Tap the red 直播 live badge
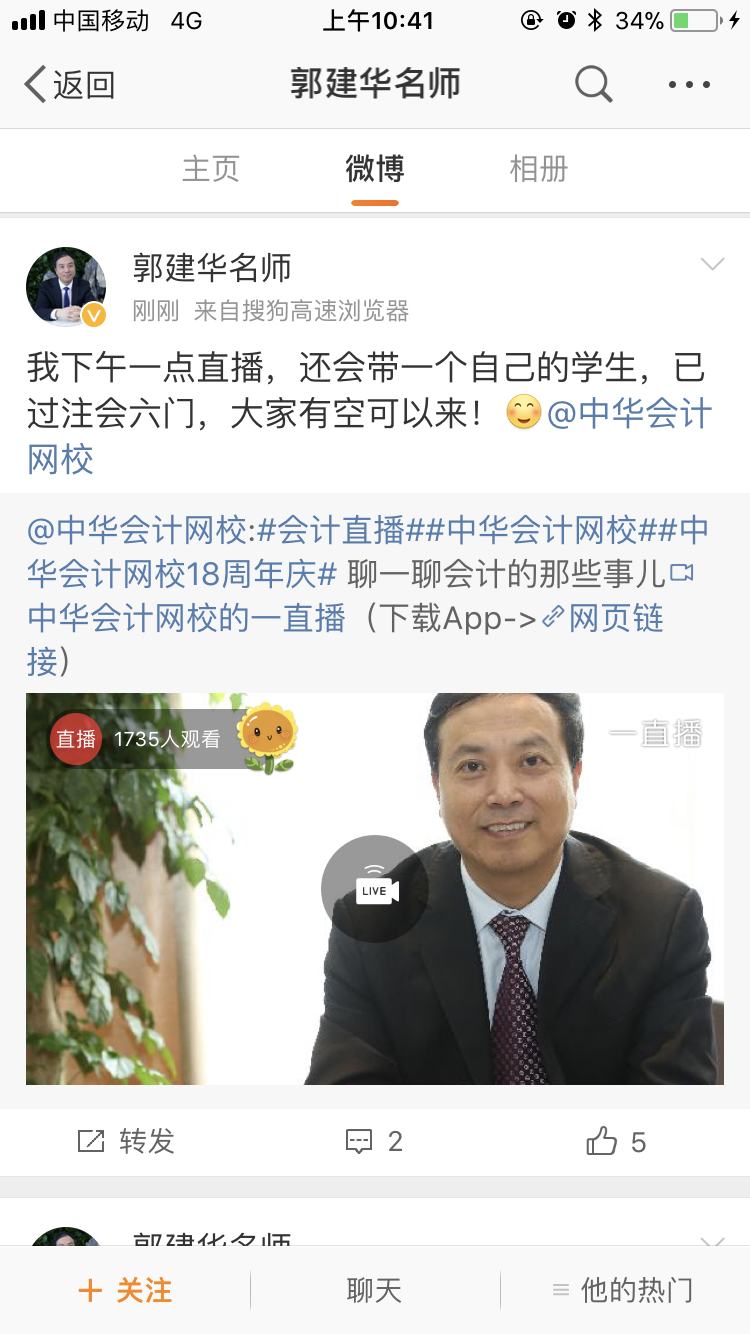The image size is (750, 1334). click(x=77, y=740)
